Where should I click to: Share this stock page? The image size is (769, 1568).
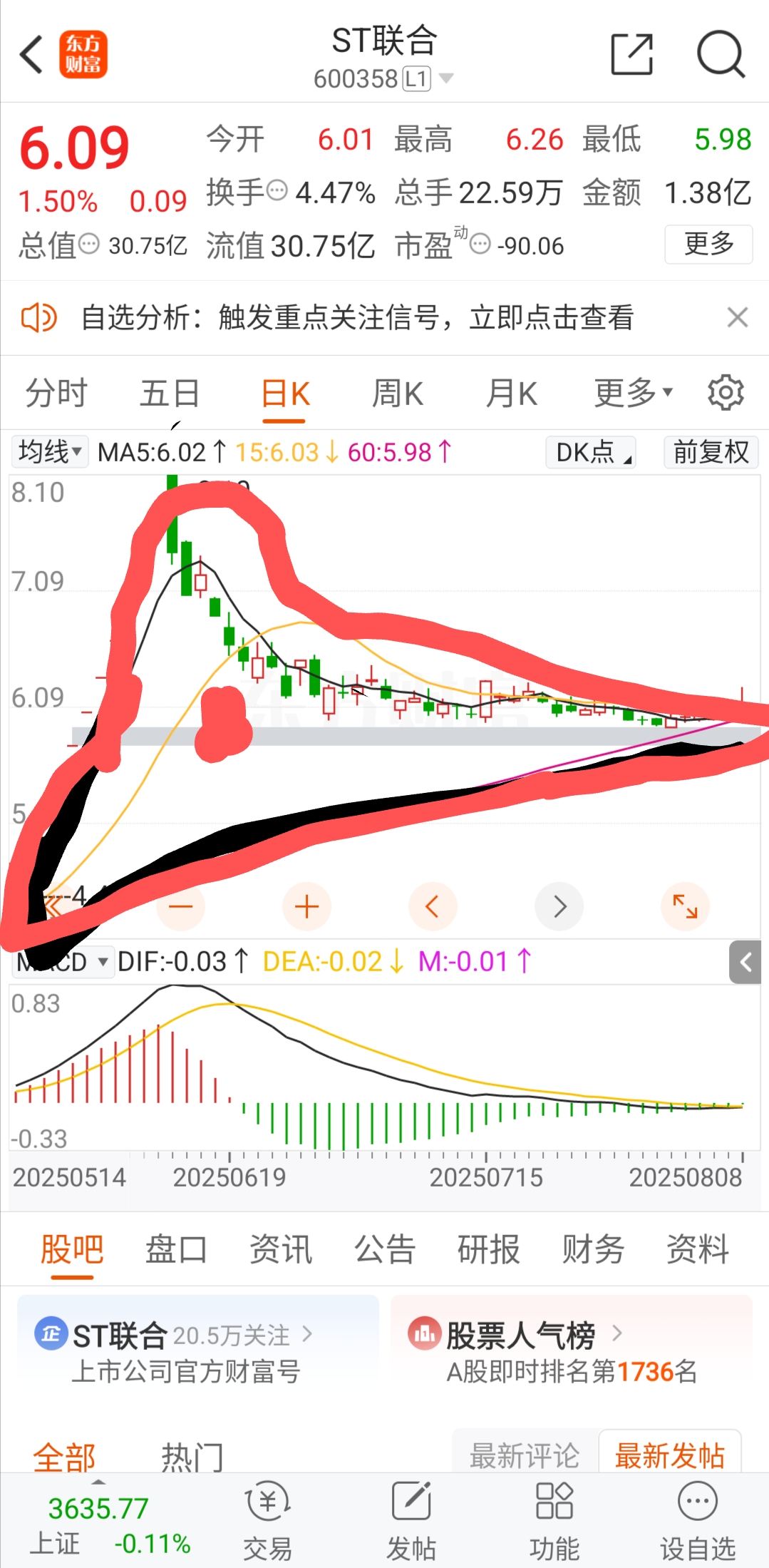[632, 54]
